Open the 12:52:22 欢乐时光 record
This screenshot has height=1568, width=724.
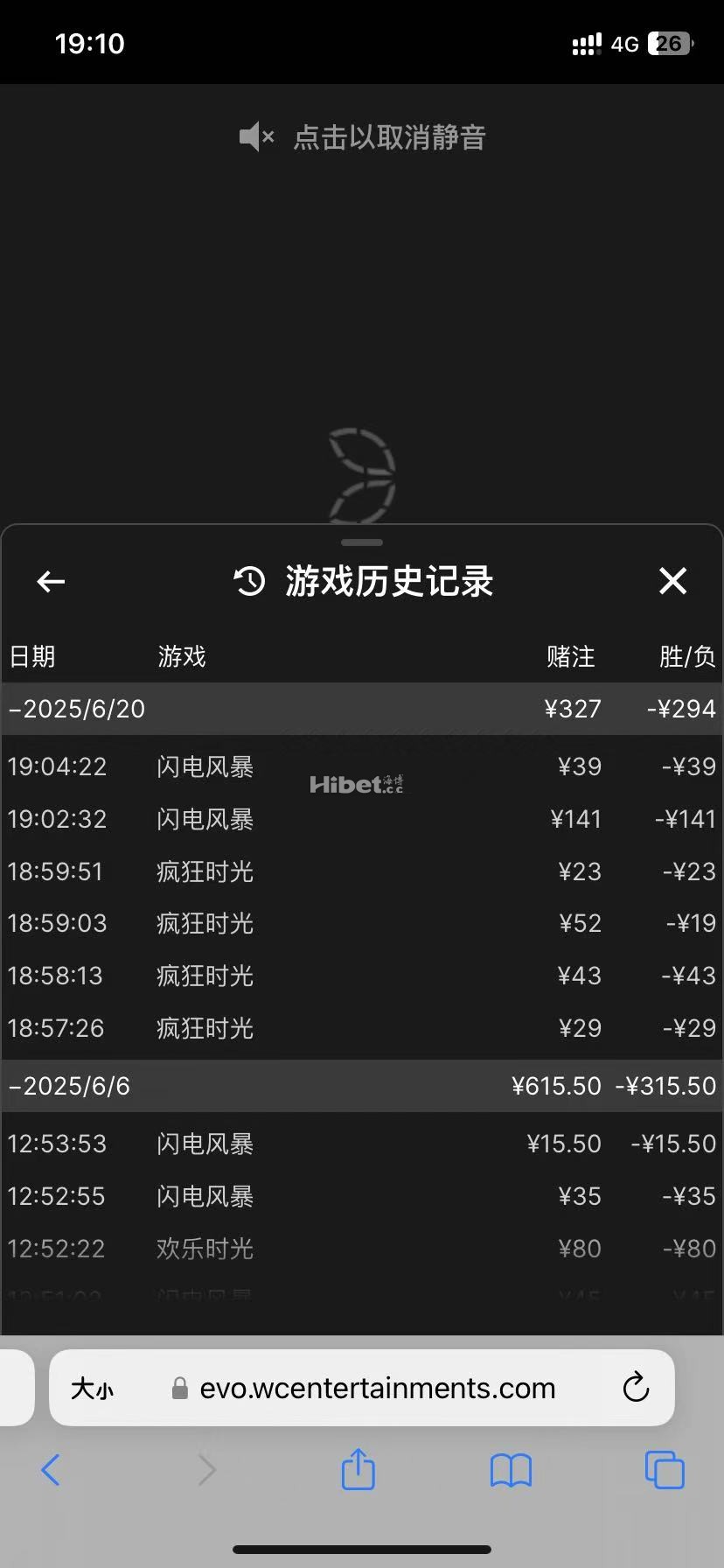coord(362,1249)
